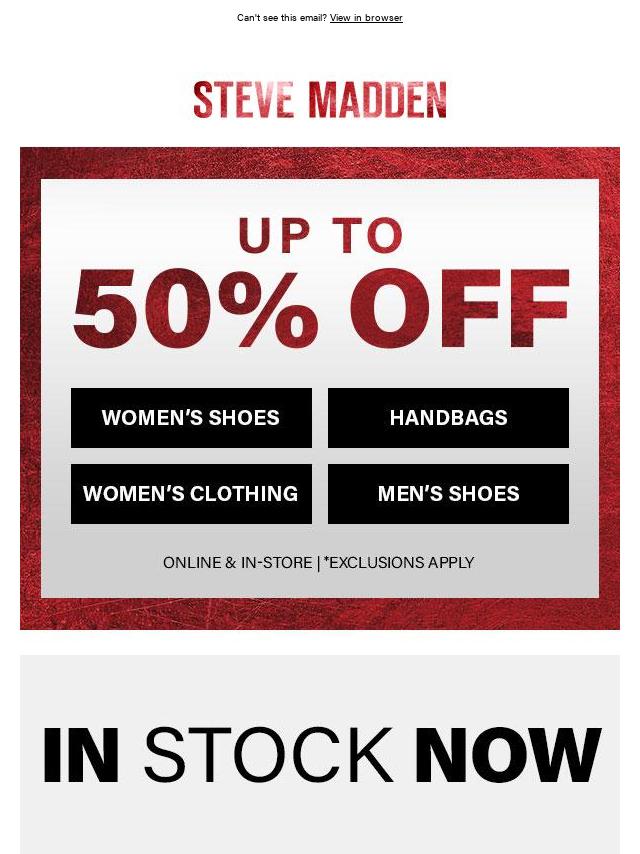This screenshot has width=640, height=854.
Task: Select the Men's Shoes button
Action: (x=448, y=494)
